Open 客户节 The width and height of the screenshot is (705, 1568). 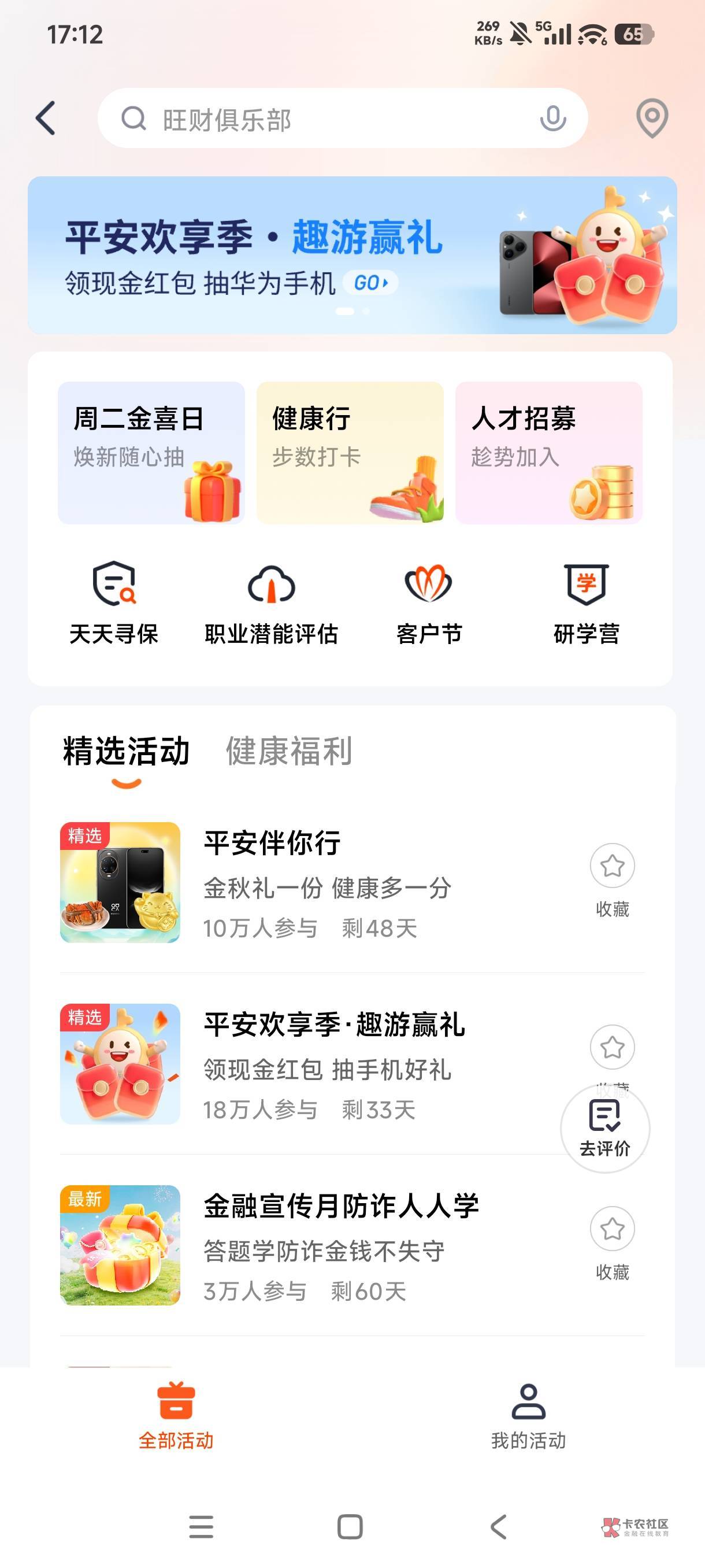(x=429, y=602)
